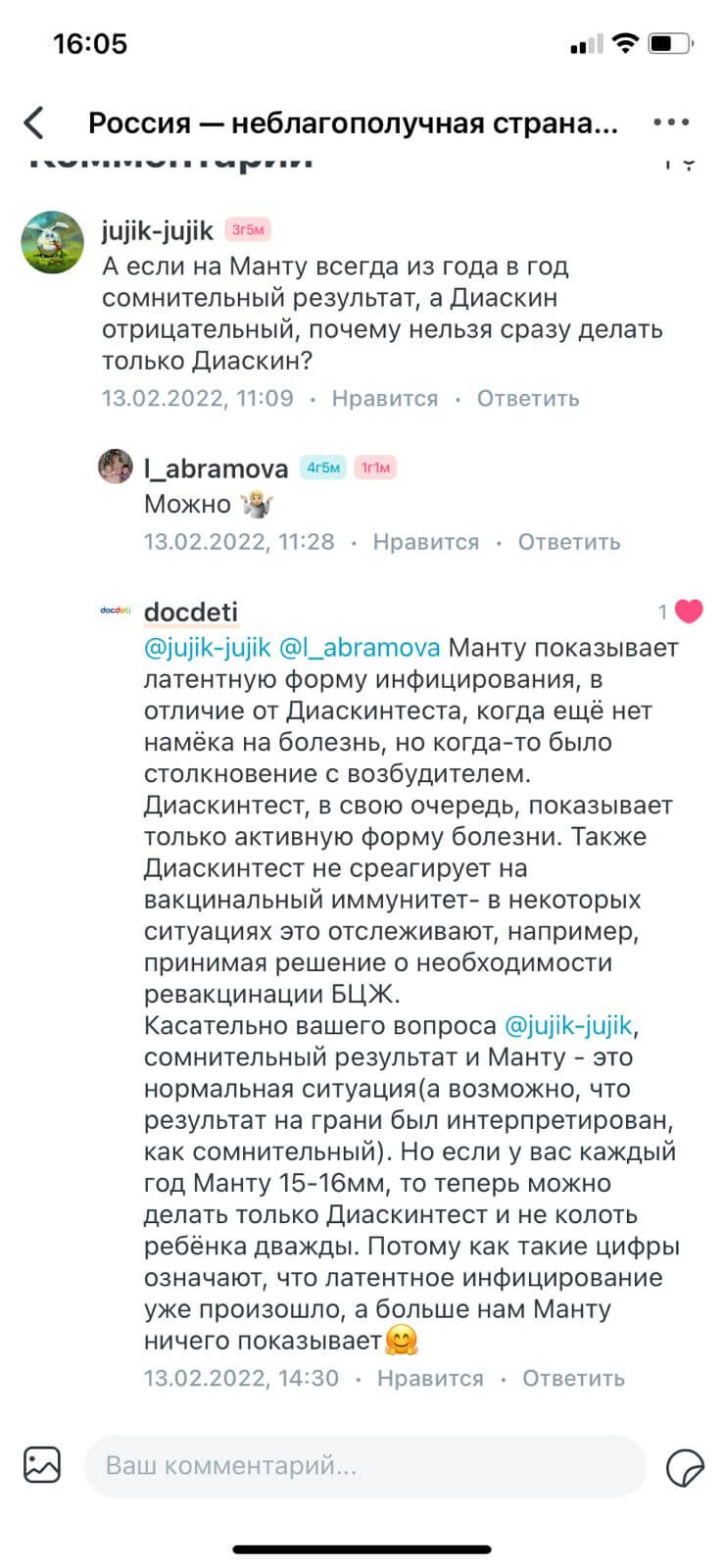Viewport: 724px width, 1568px height.
Task: Open jujik-jujik's profile avatar
Action: [x=52, y=242]
